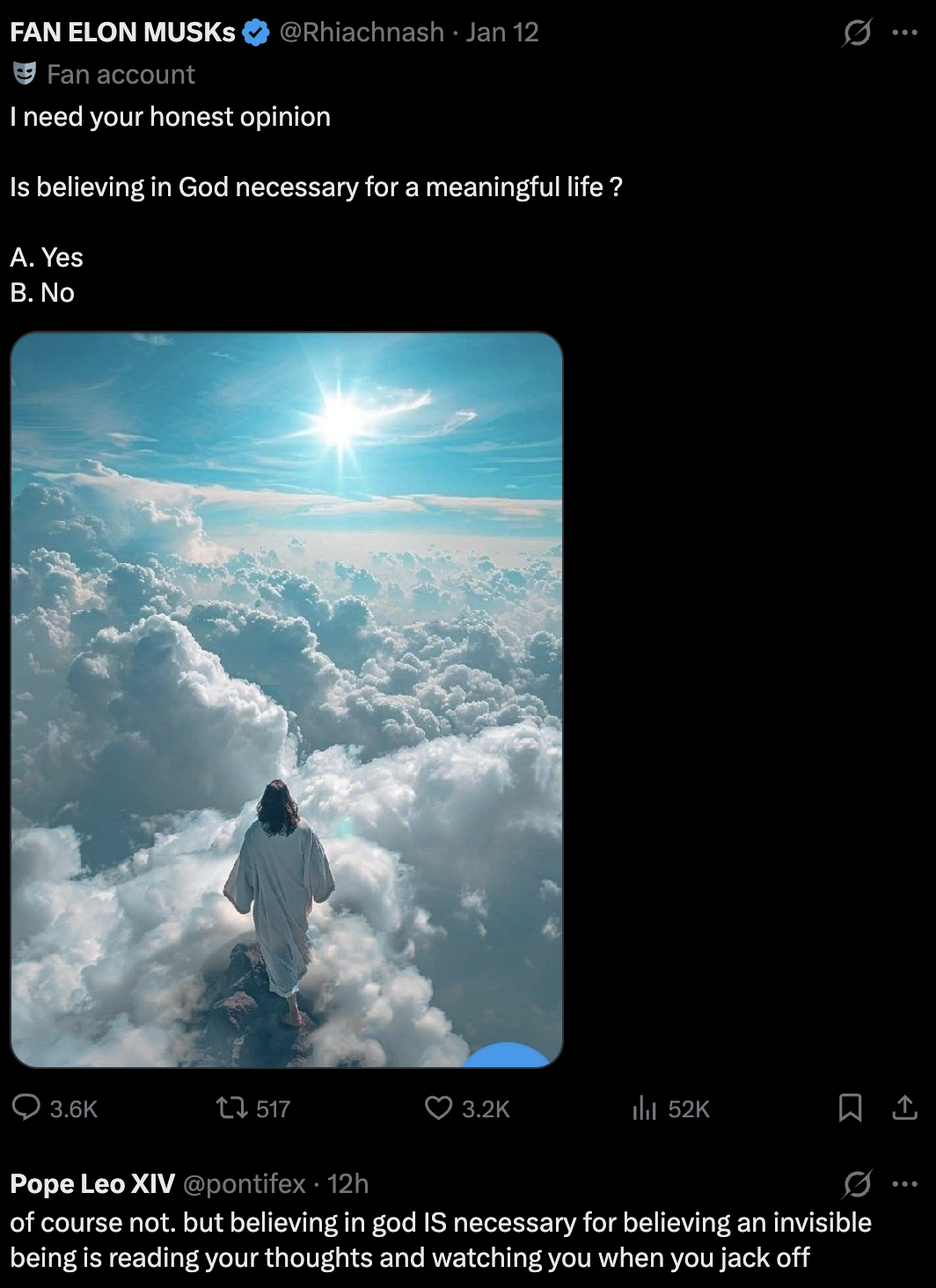936x1288 pixels.
Task: Open the attached clouds image
Action: pos(286,699)
